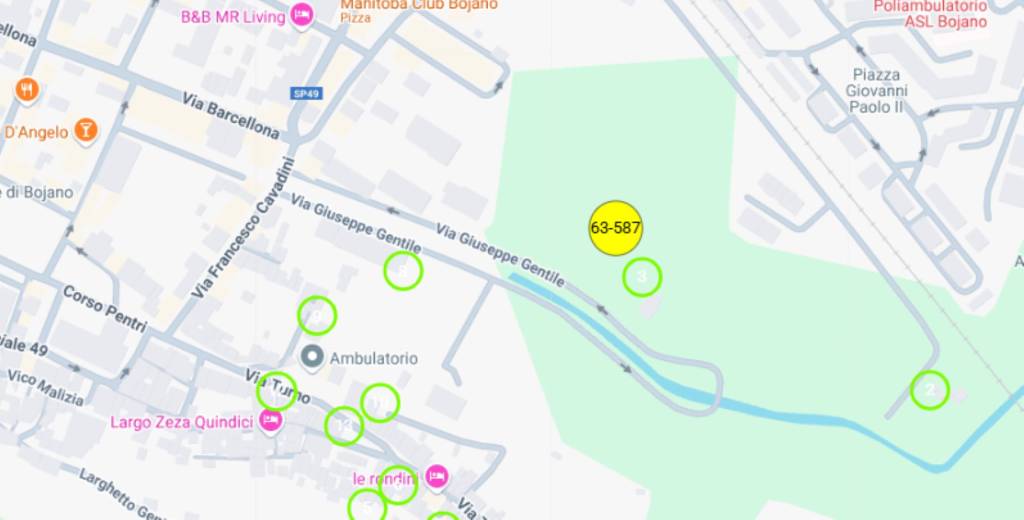Open the B&B MR Living hotel pin
This screenshot has height=520, width=1024.
click(x=301, y=15)
